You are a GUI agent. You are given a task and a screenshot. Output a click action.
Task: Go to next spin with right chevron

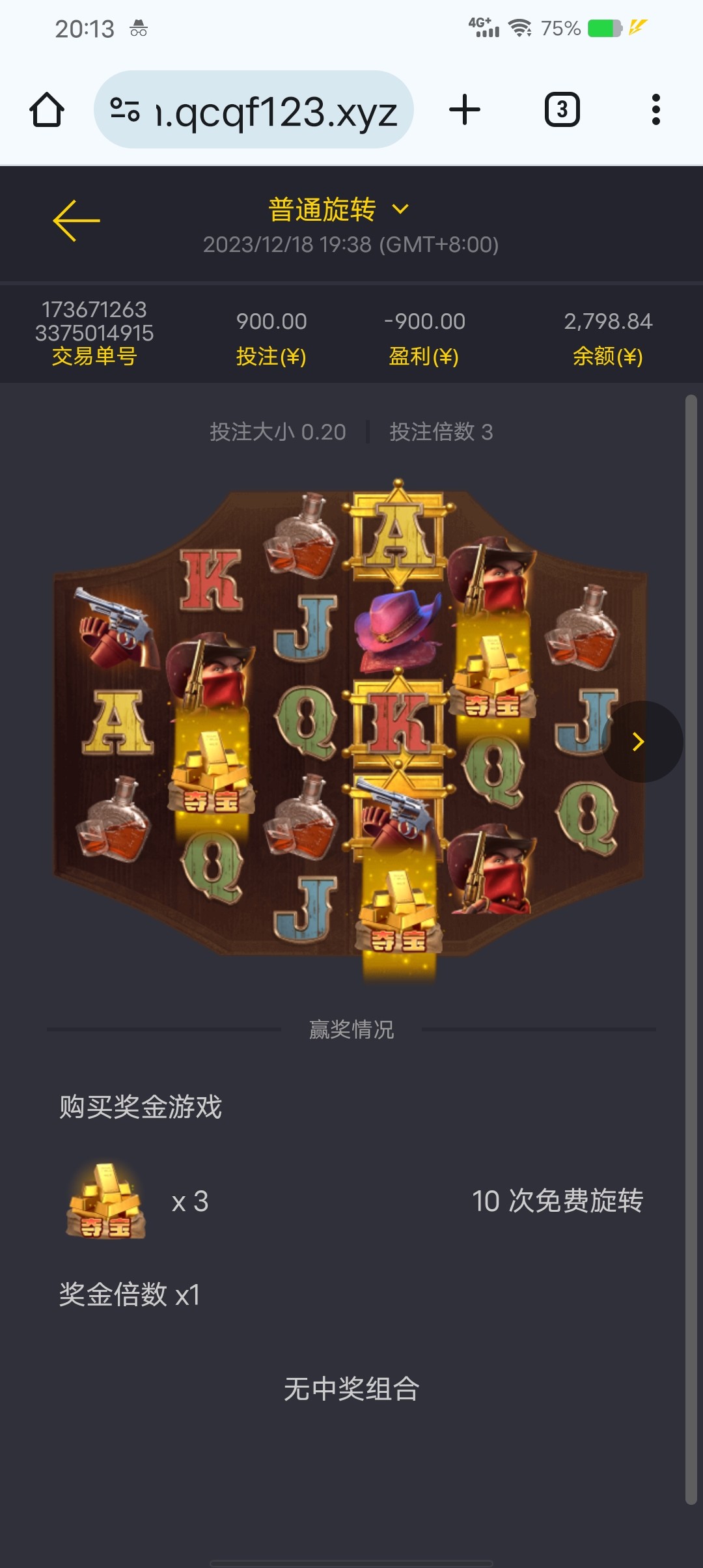point(639,742)
